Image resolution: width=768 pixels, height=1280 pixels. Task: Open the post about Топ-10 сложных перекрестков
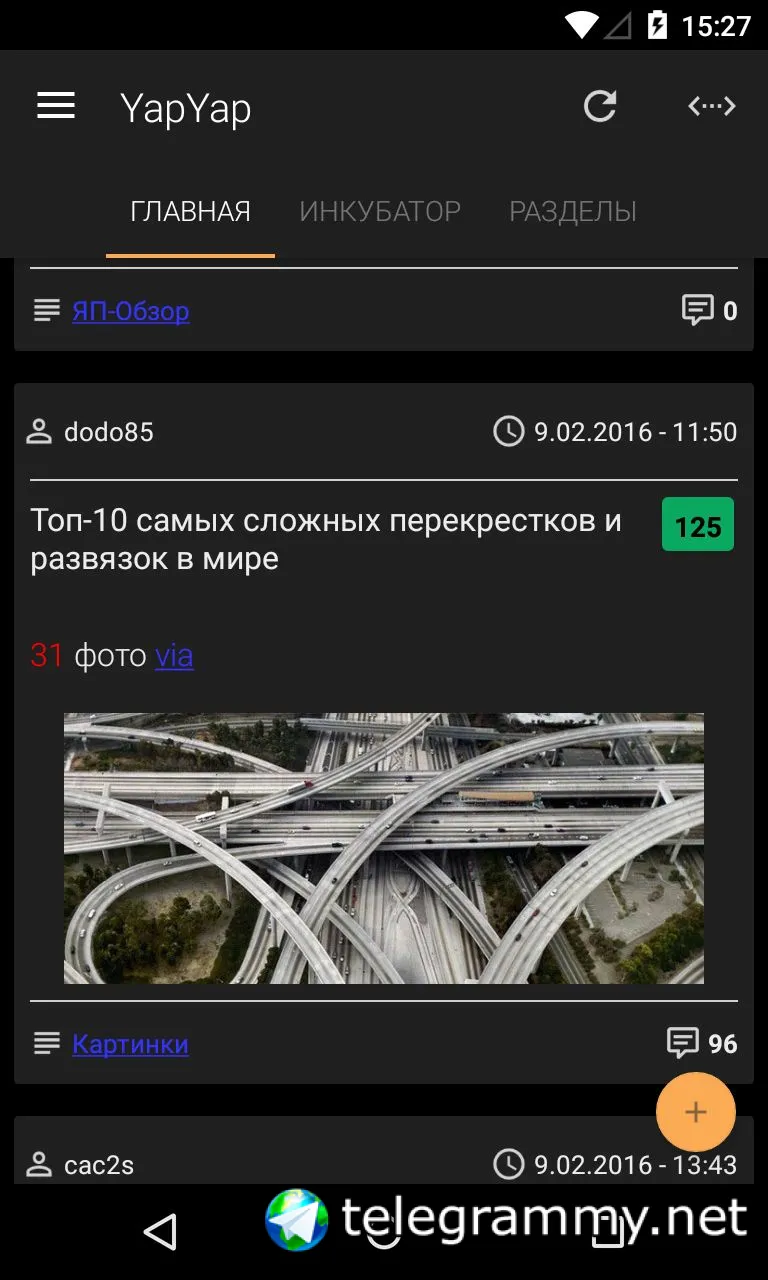pos(326,539)
